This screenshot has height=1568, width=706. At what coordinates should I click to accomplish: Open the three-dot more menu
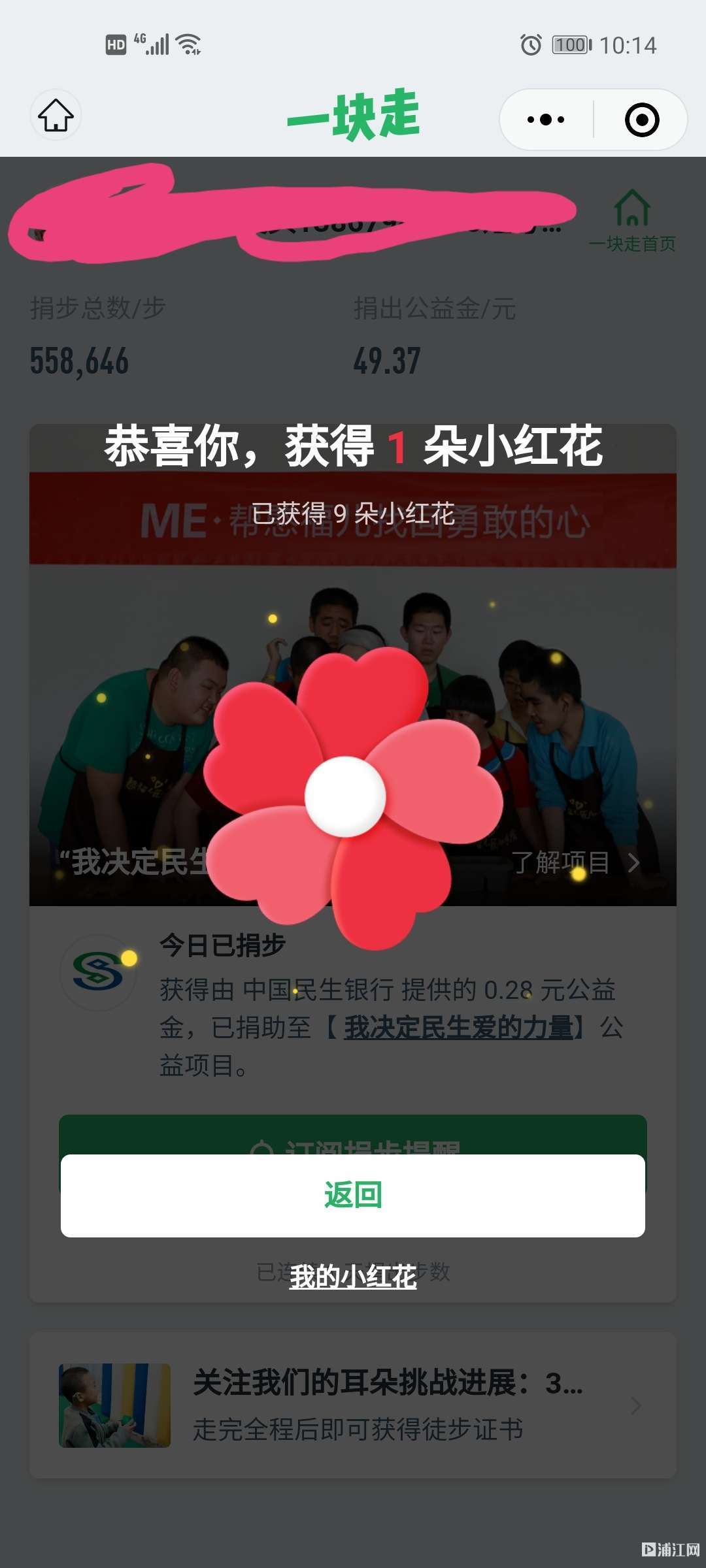click(546, 120)
